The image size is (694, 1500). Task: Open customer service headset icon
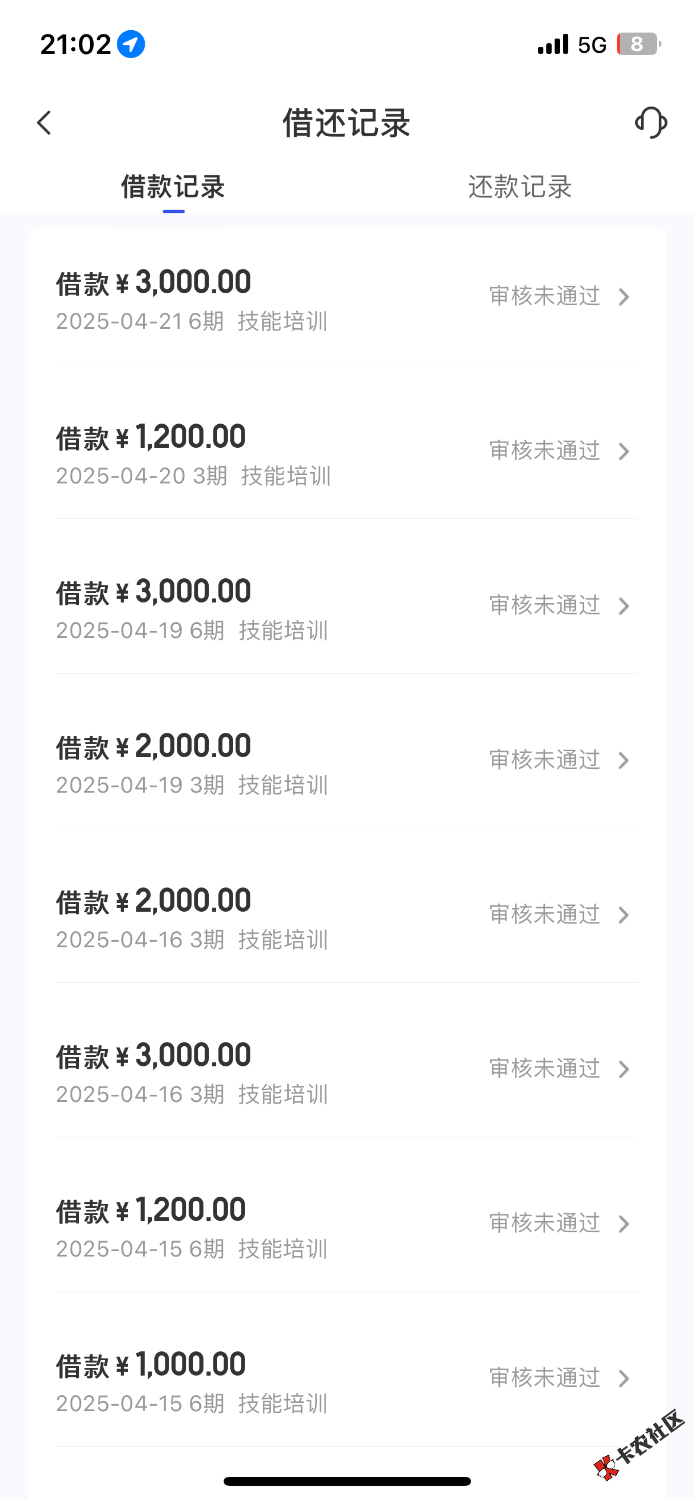pyautogui.click(x=650, y=123)
